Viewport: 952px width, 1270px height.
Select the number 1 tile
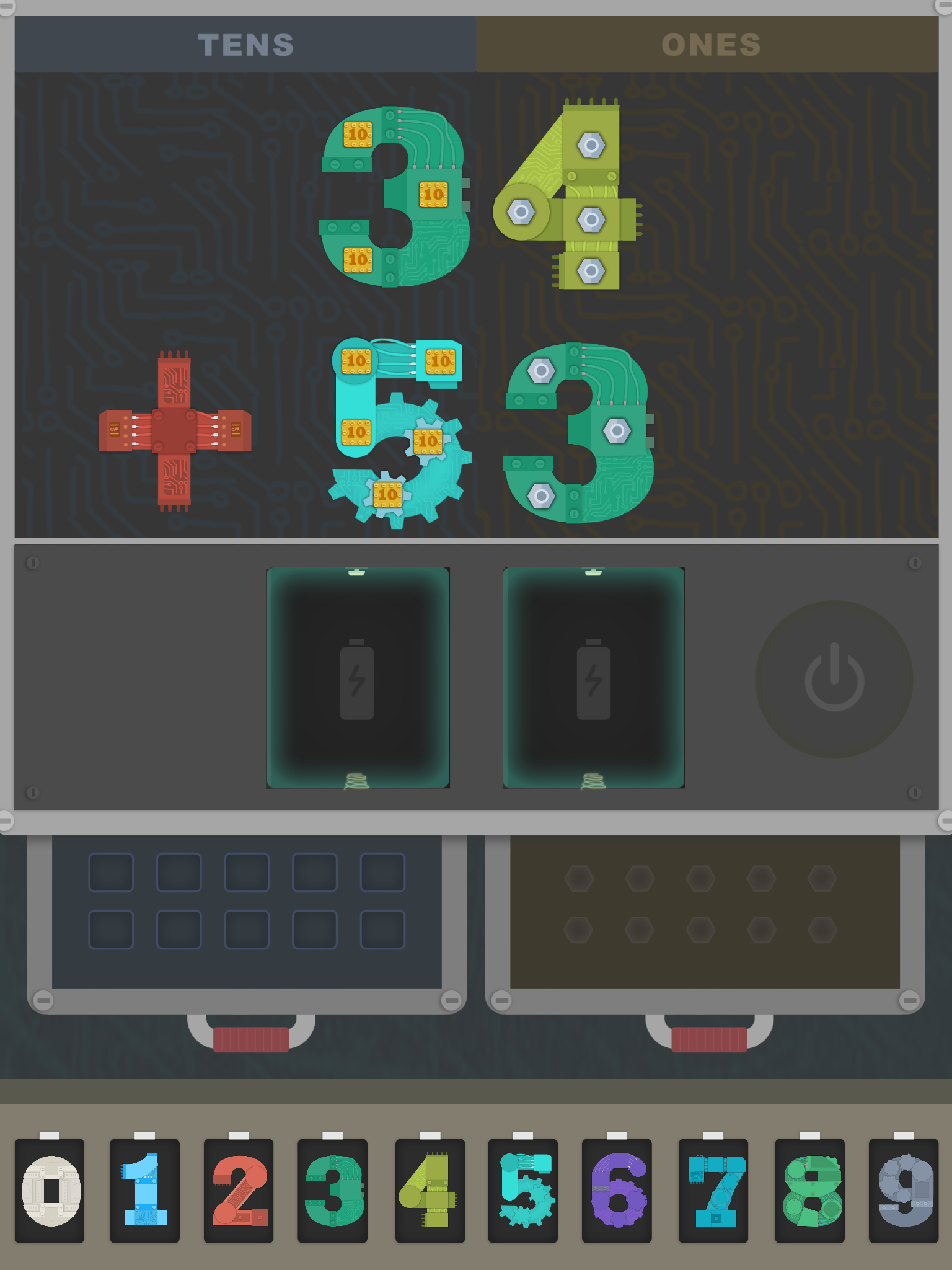(x=144, y=1191)
